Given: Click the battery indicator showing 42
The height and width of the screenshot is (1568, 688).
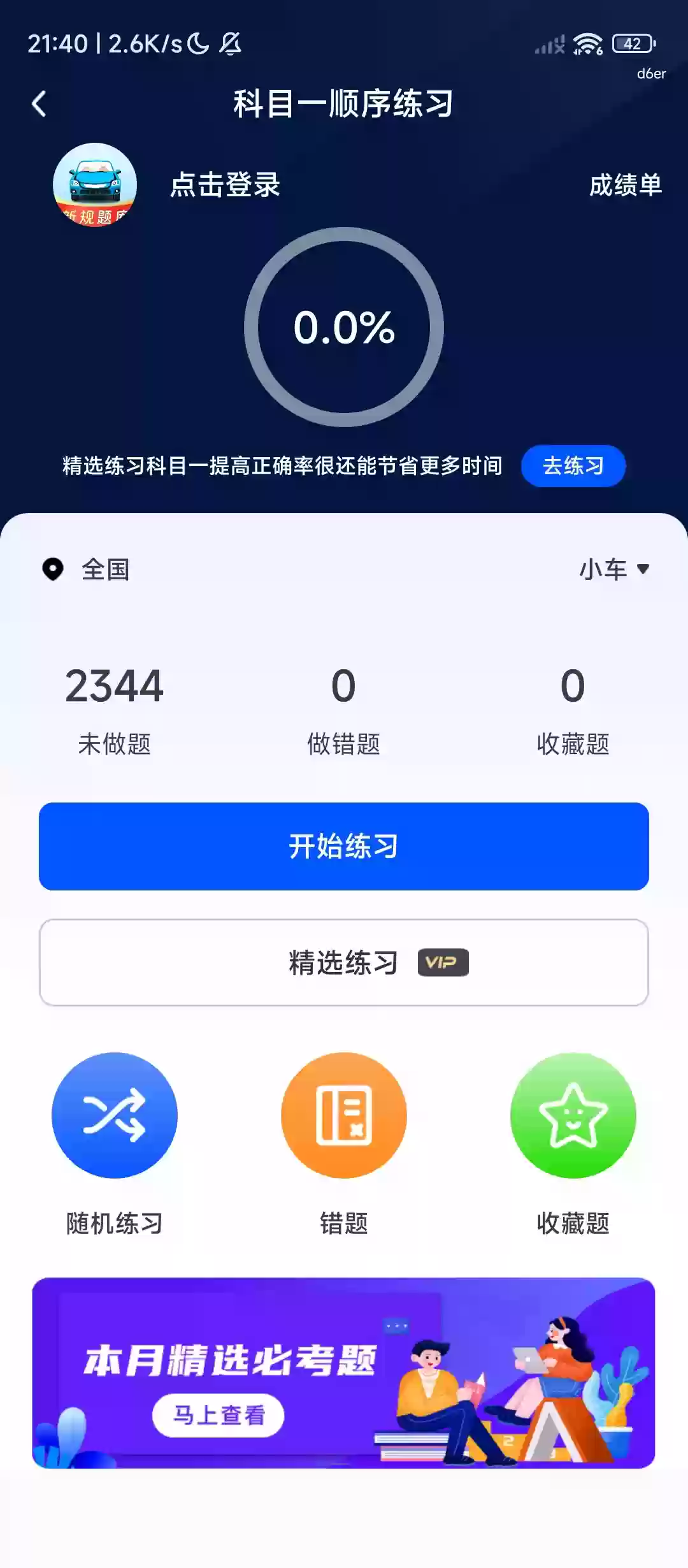Looking at the screenshot, I should tap(633, 43).
